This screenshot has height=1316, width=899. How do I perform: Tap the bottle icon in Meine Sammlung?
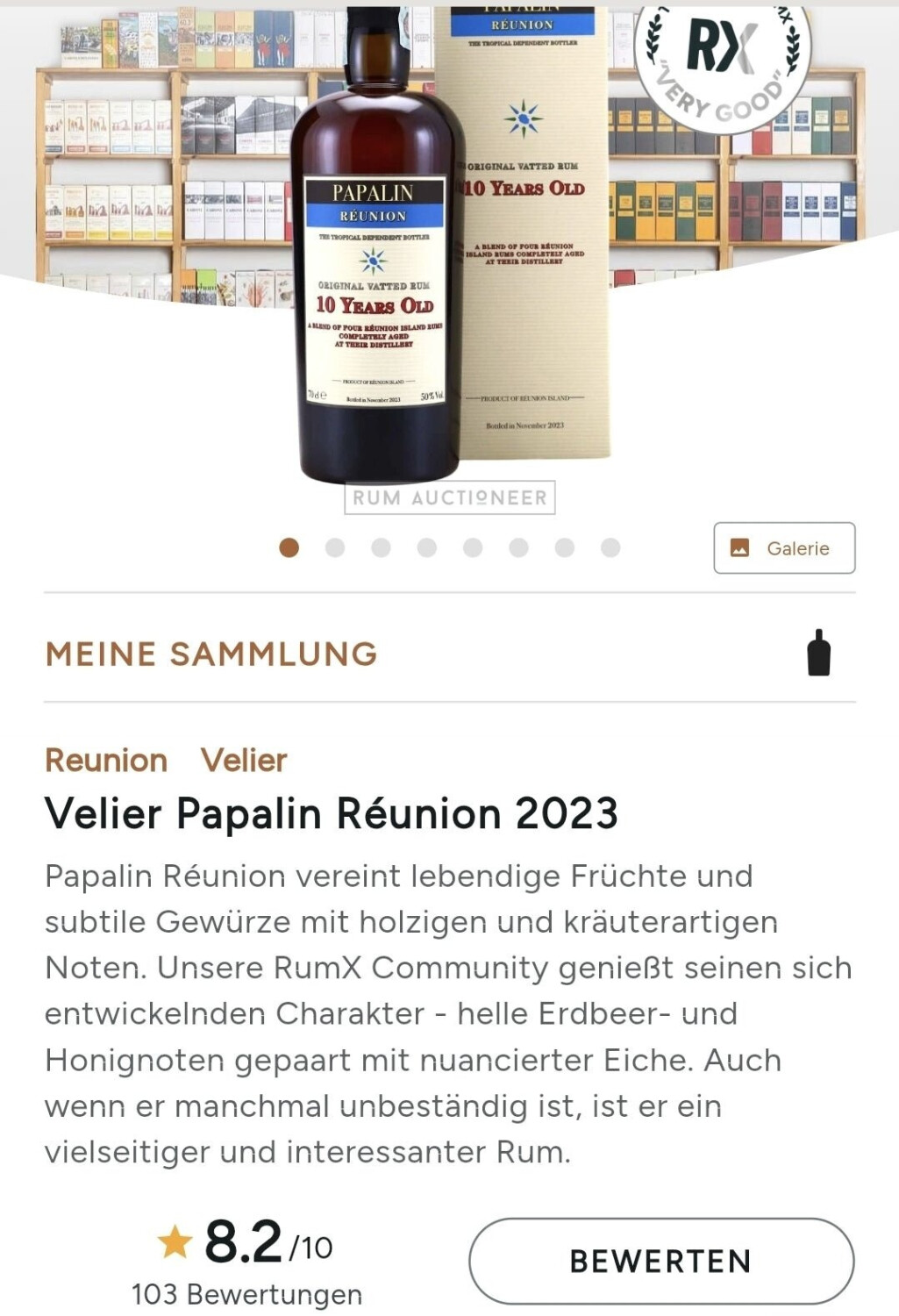tap(818, 654)
